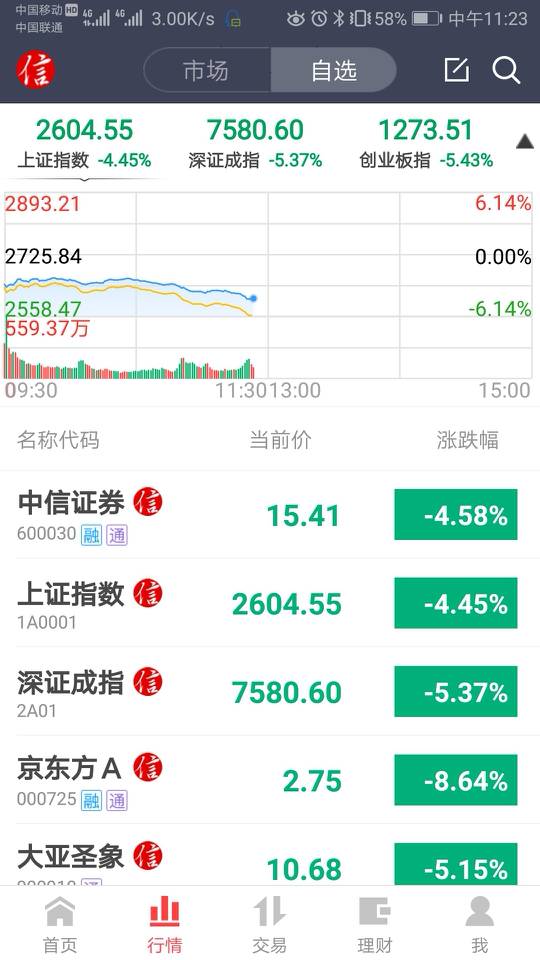Collapse the index chart with the triangle arrow
The width and height of the screenshot is (540, 960).
[525, 143]
